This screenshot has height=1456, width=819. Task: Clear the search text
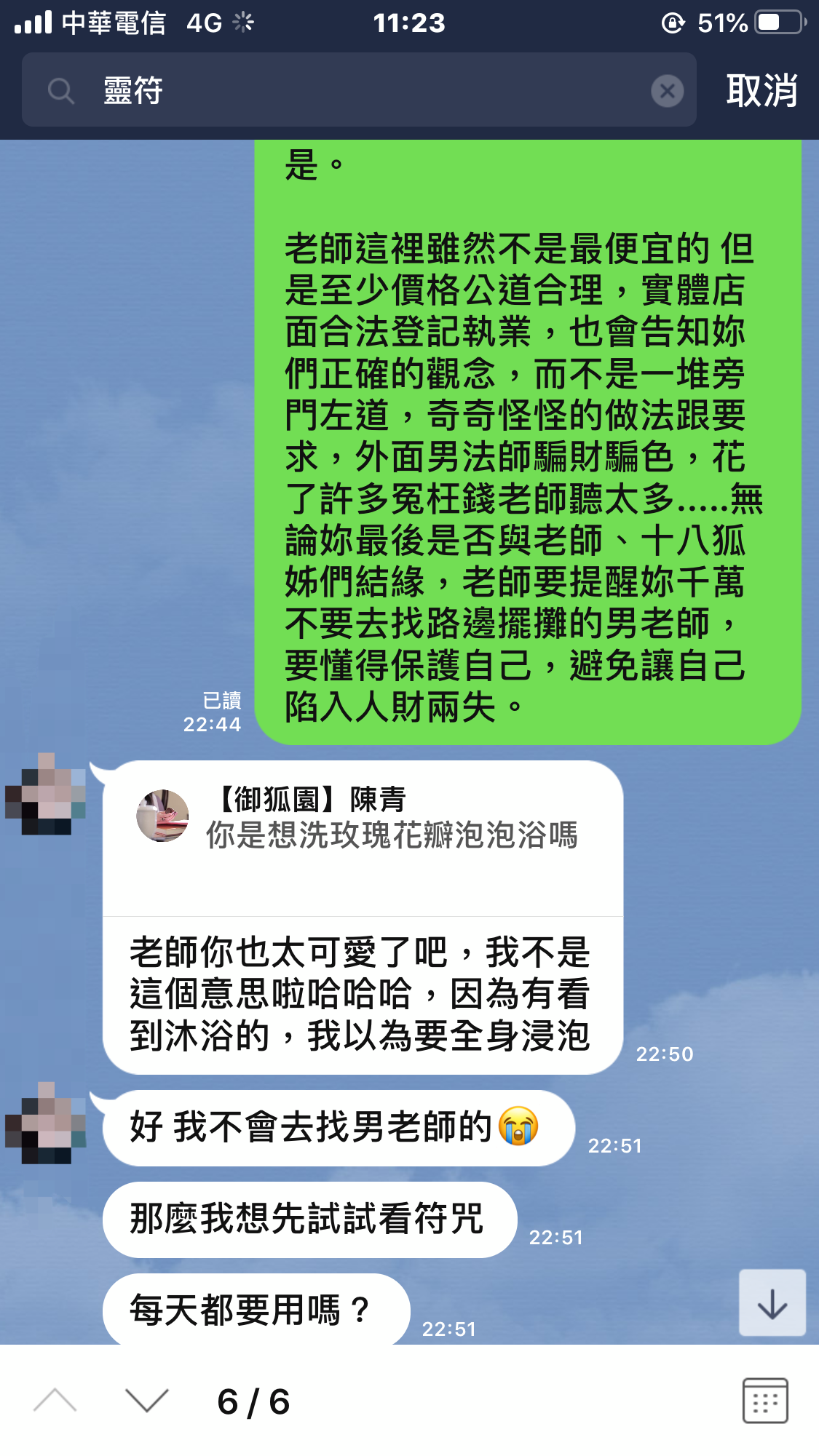click(667, 92)
